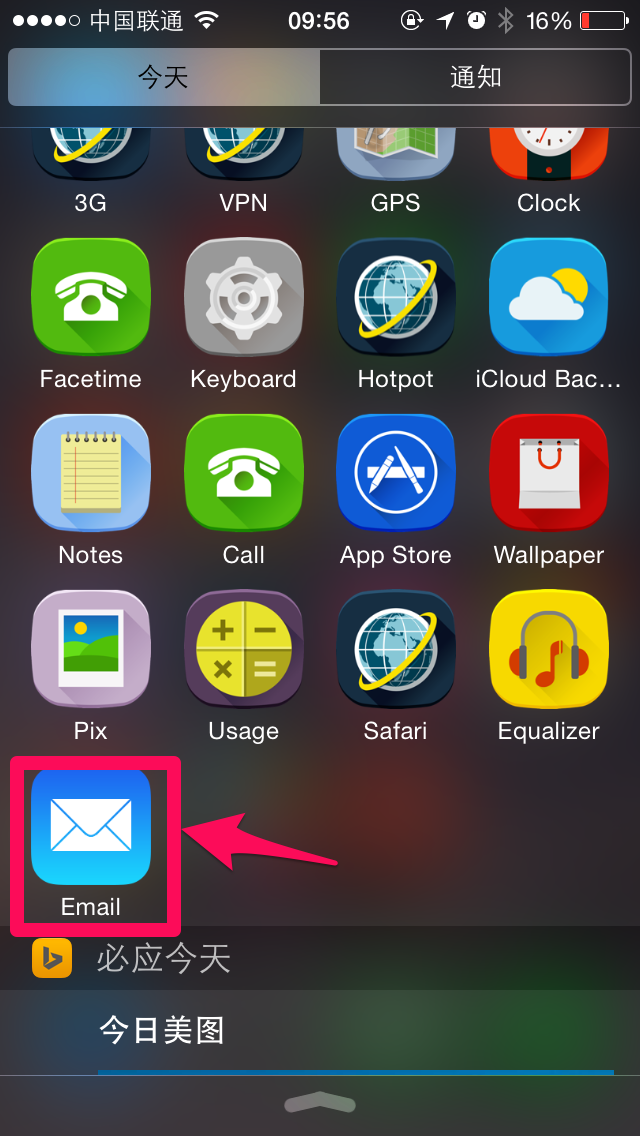Launch the Safari shortcut
Screen dimensions: 640x1136
(395, 650)
